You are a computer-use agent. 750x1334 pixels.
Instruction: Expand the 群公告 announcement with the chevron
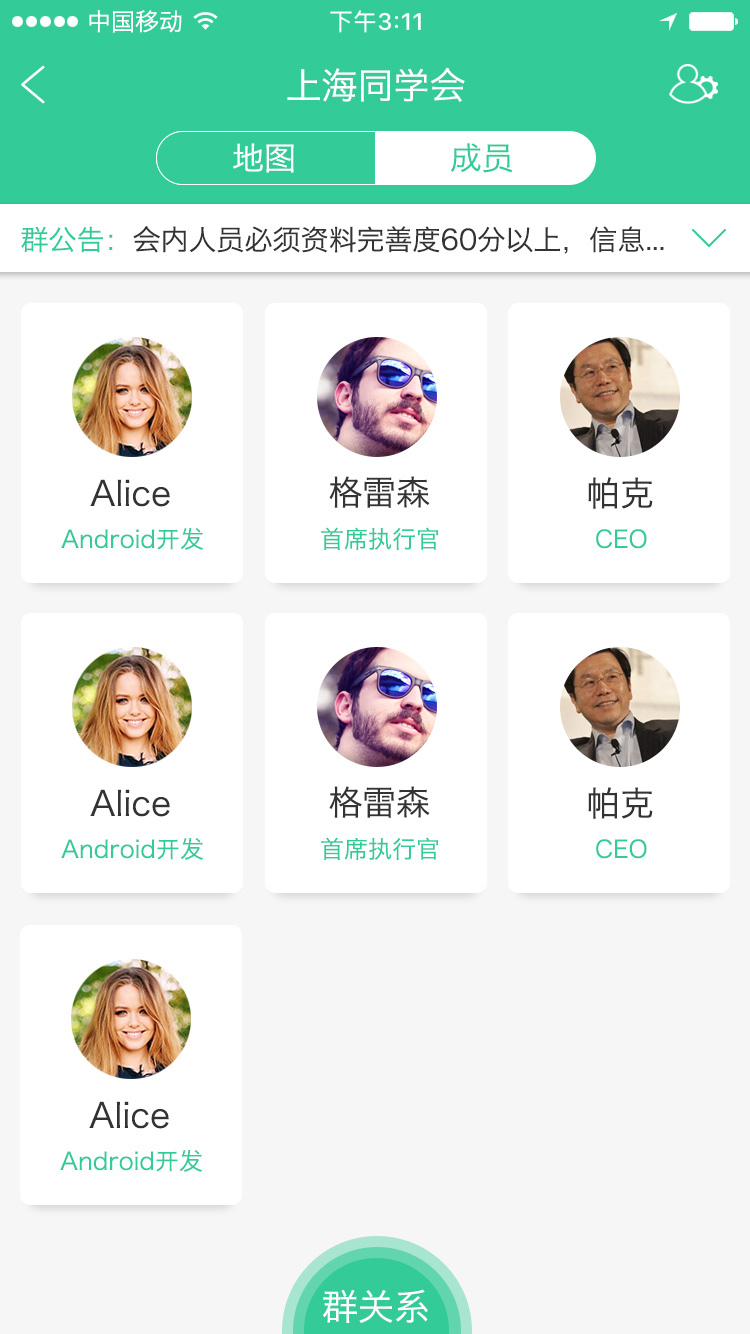point(708,238)
